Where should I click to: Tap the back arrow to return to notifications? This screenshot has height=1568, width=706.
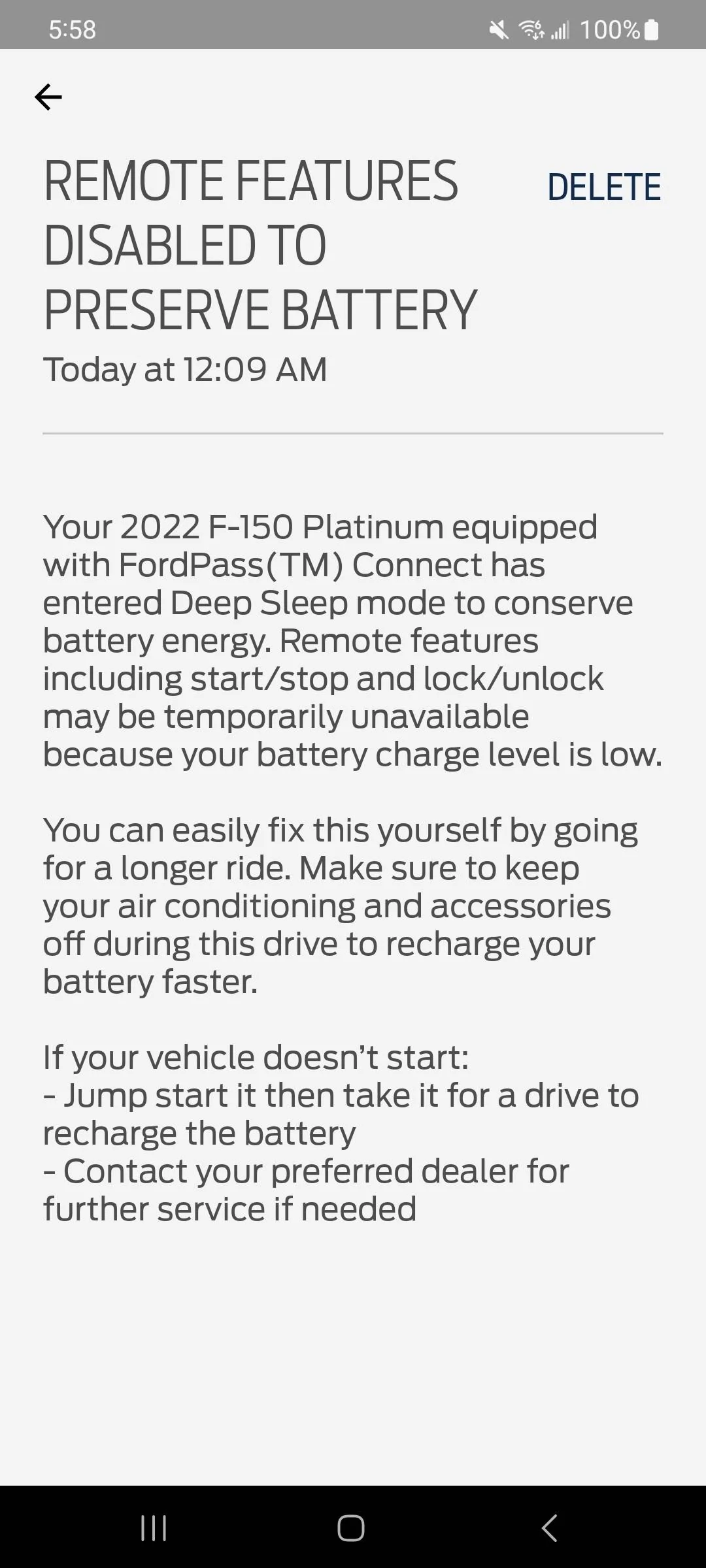pyautogui.click(x=49, y=97)
